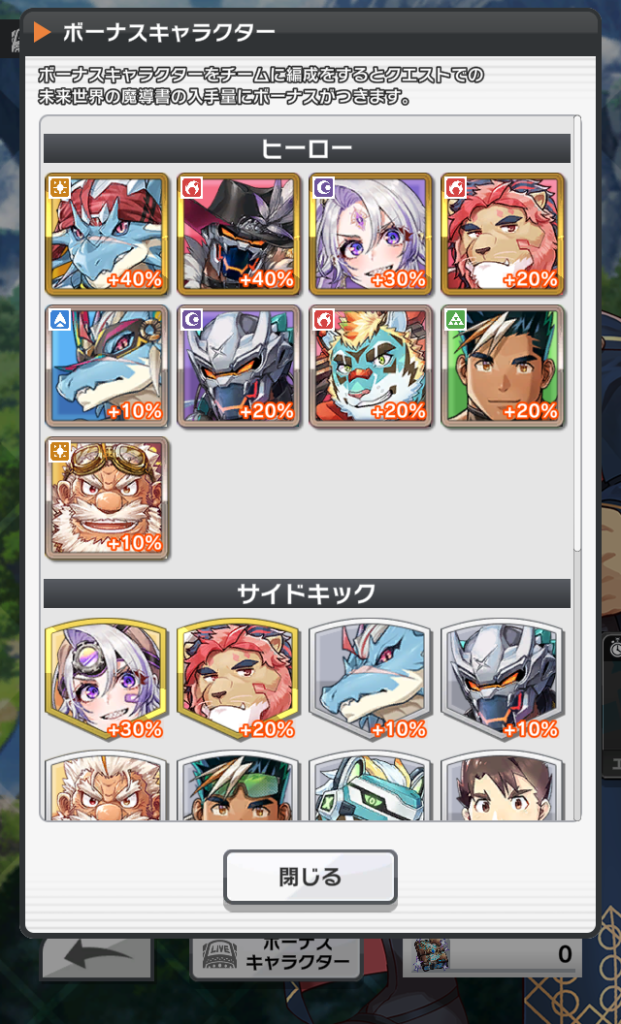Select the water-type masked dragon hero +10%
Image resolution: width=621 pixels, height=1024 pixels.
[107, 366]
